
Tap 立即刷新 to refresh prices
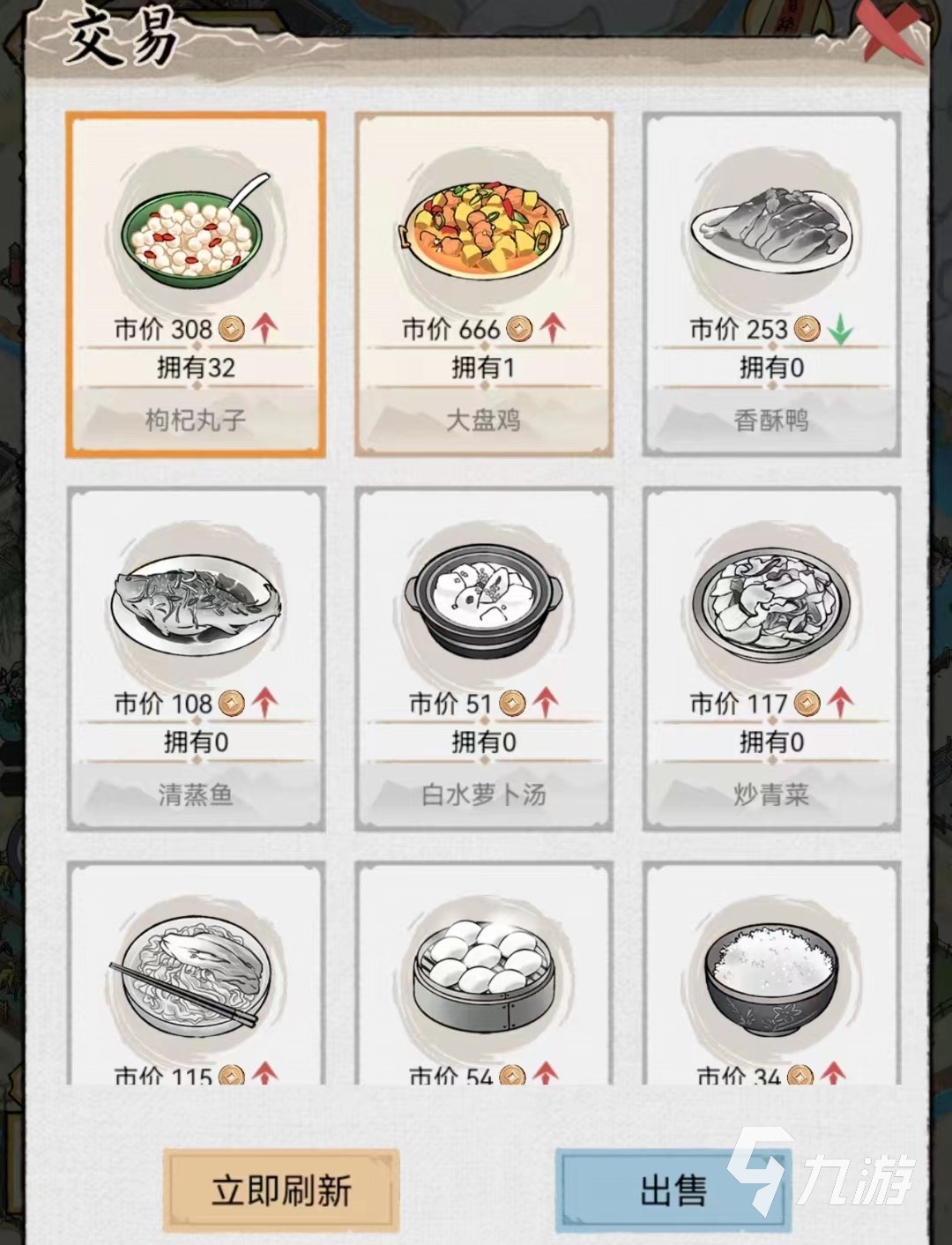[281, 1190]
